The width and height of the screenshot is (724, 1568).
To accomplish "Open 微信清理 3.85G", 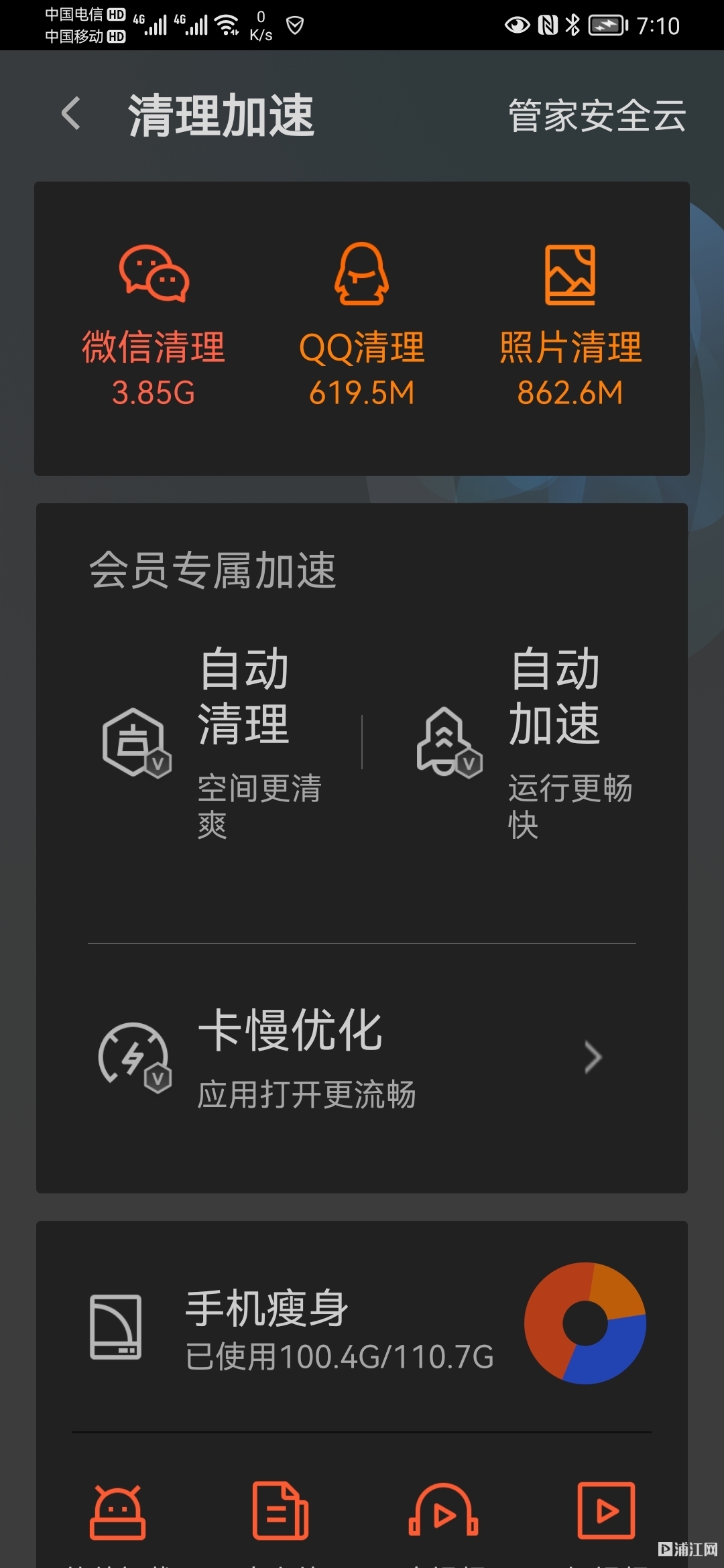I will click(x=154, y=325).
